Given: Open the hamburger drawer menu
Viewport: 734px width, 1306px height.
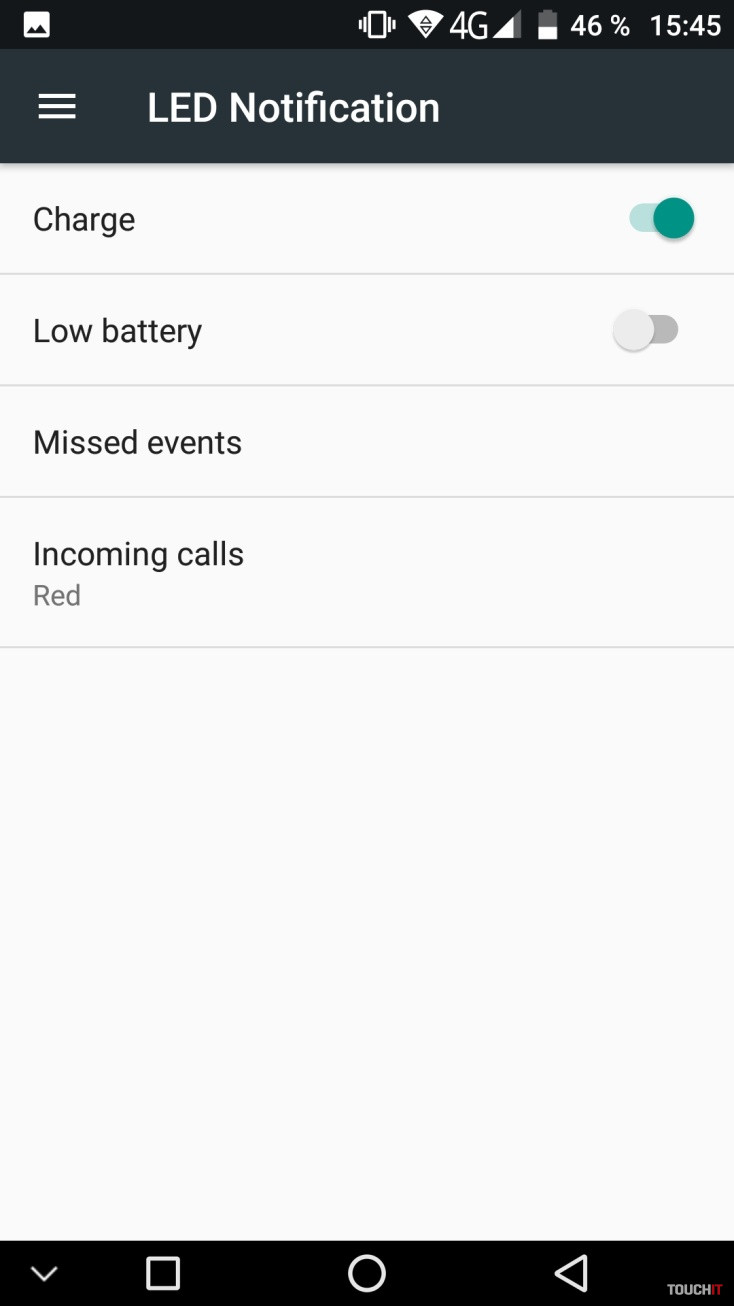Looking at the screenshot, I should pyautogui.click(x=57, y=107).
